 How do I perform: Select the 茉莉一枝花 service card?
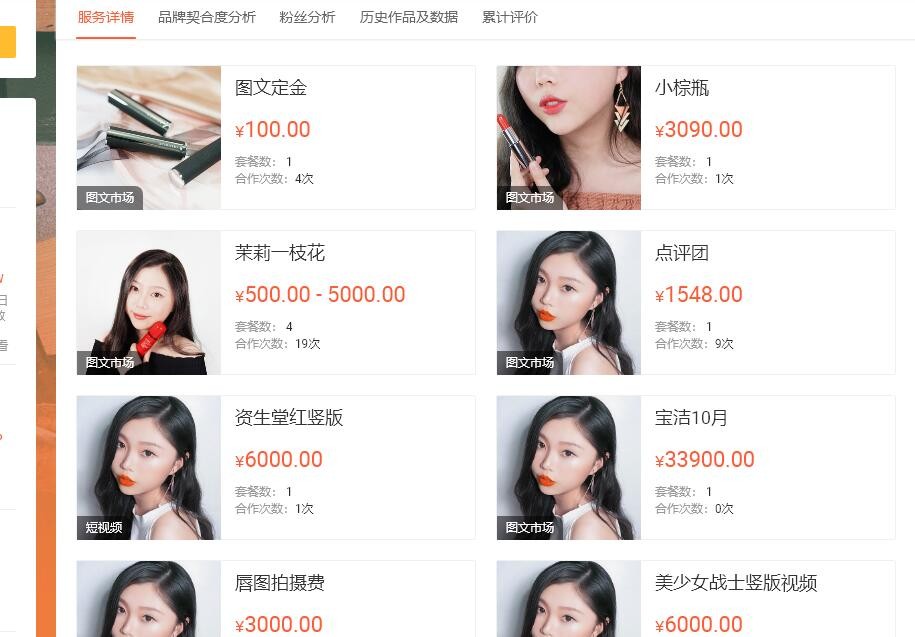tap(280, 253)
